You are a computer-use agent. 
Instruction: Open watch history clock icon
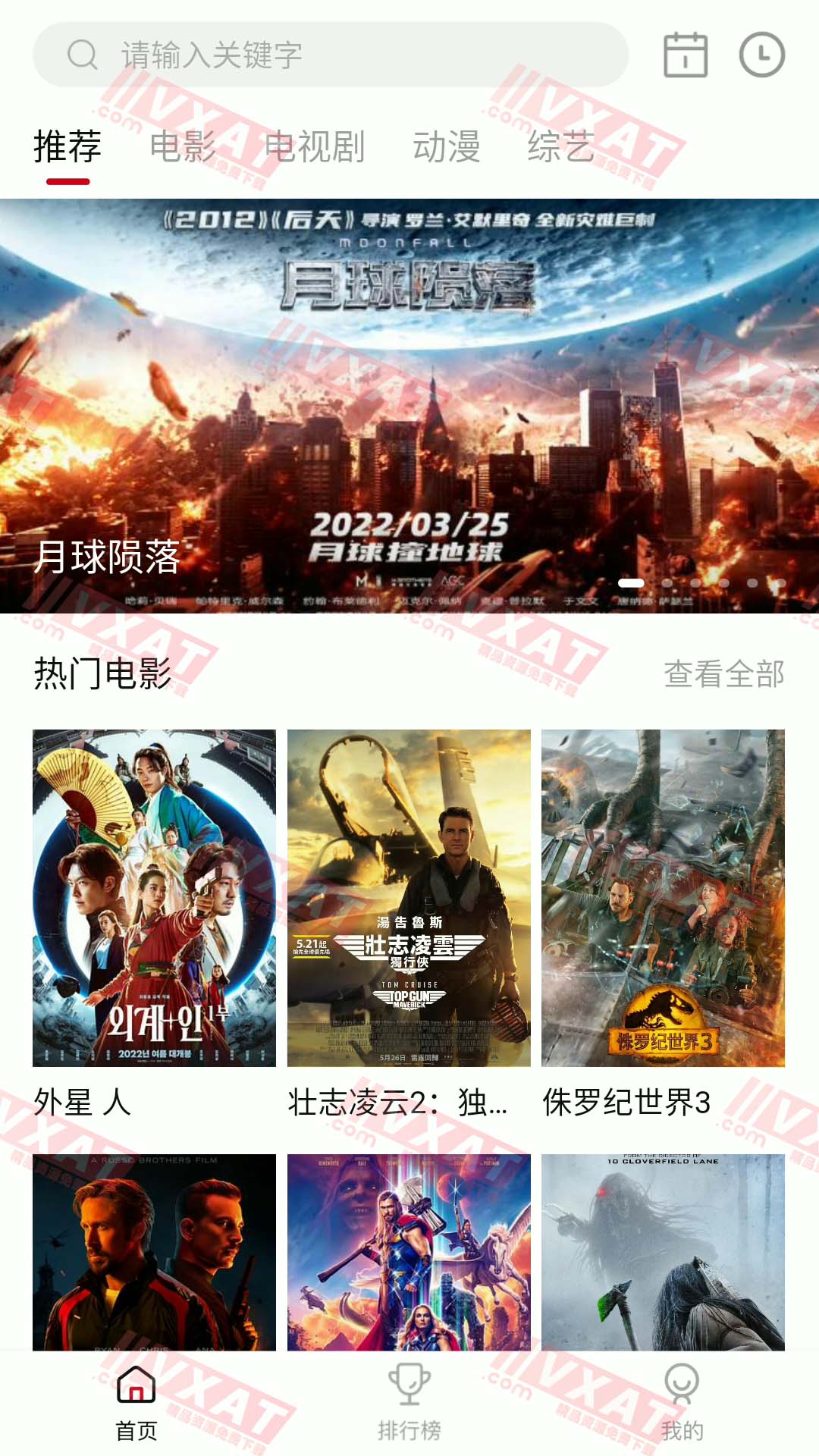[761, 55]
